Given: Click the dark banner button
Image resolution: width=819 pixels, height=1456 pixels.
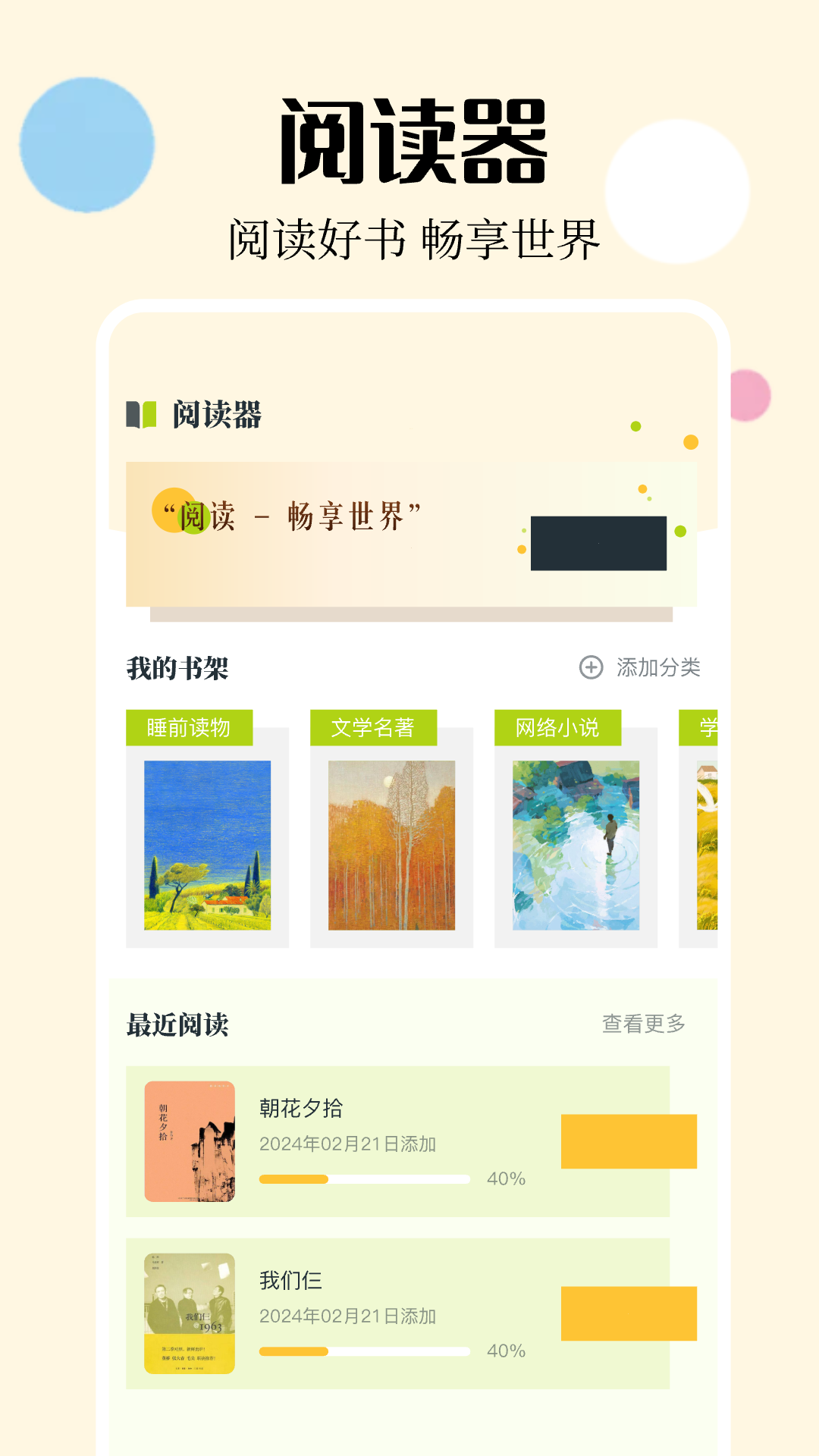Looking at the screenshot, I should [x=598, y=543].
